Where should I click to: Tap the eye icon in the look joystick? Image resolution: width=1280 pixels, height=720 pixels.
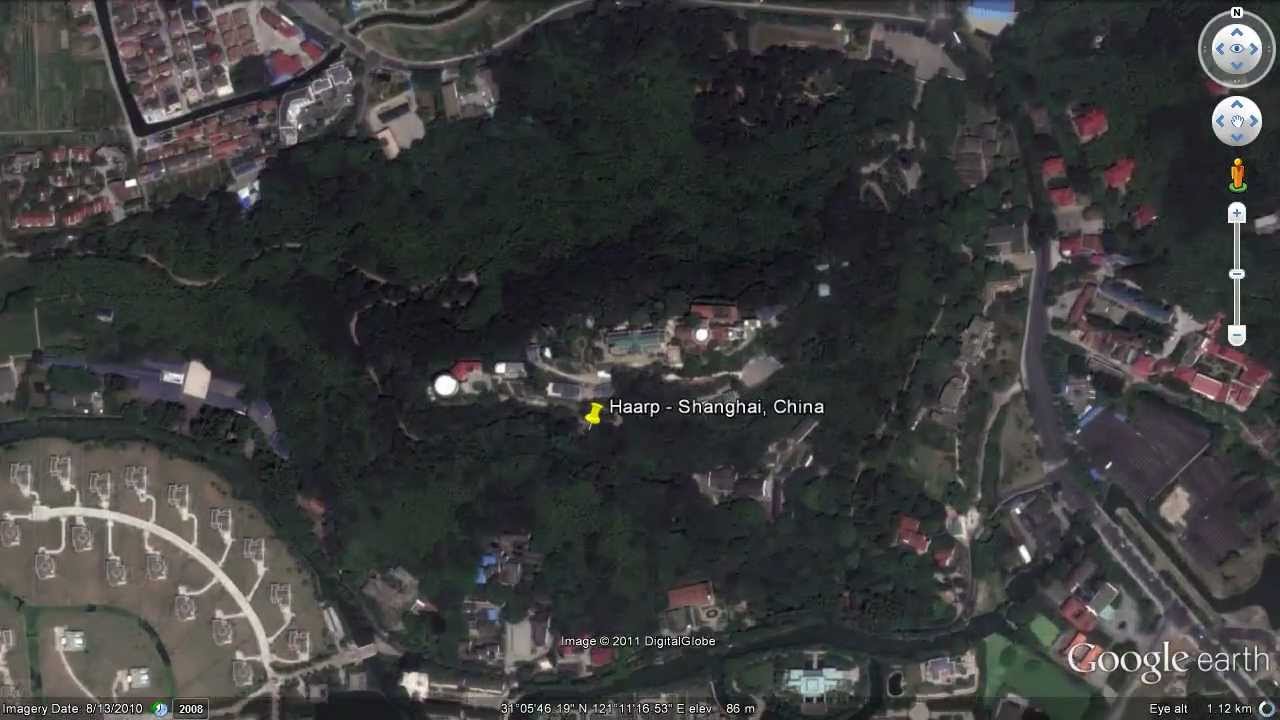point(1237,49)
